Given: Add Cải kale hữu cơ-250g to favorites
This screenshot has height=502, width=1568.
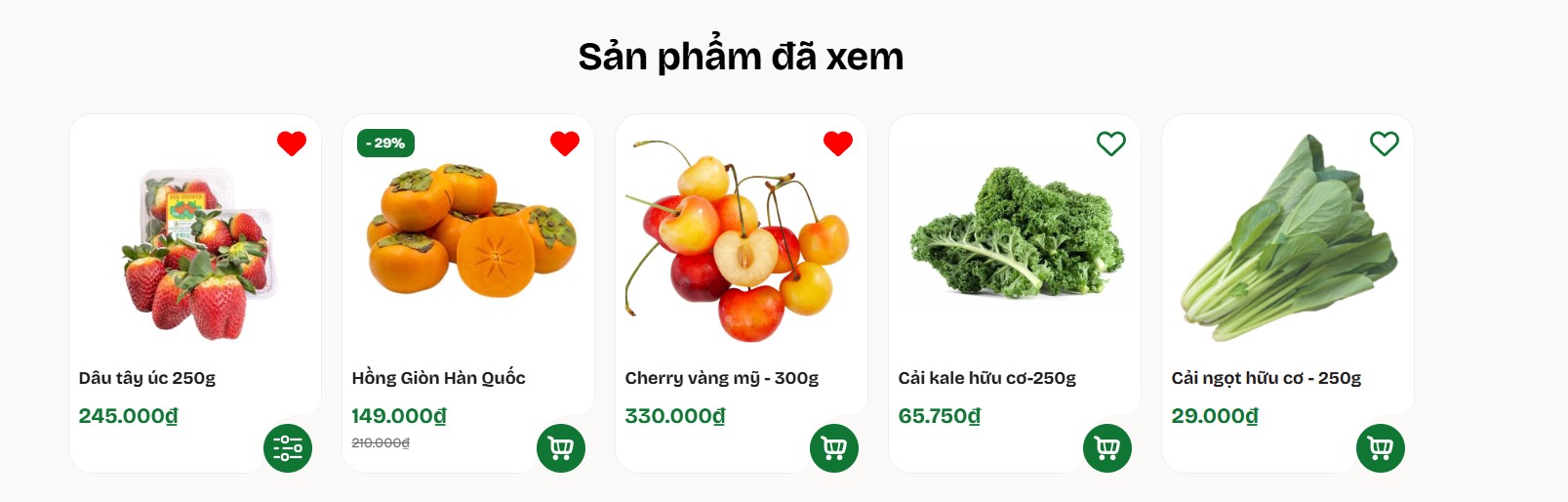Looking at the screenshot, I should click(1111, 144).
